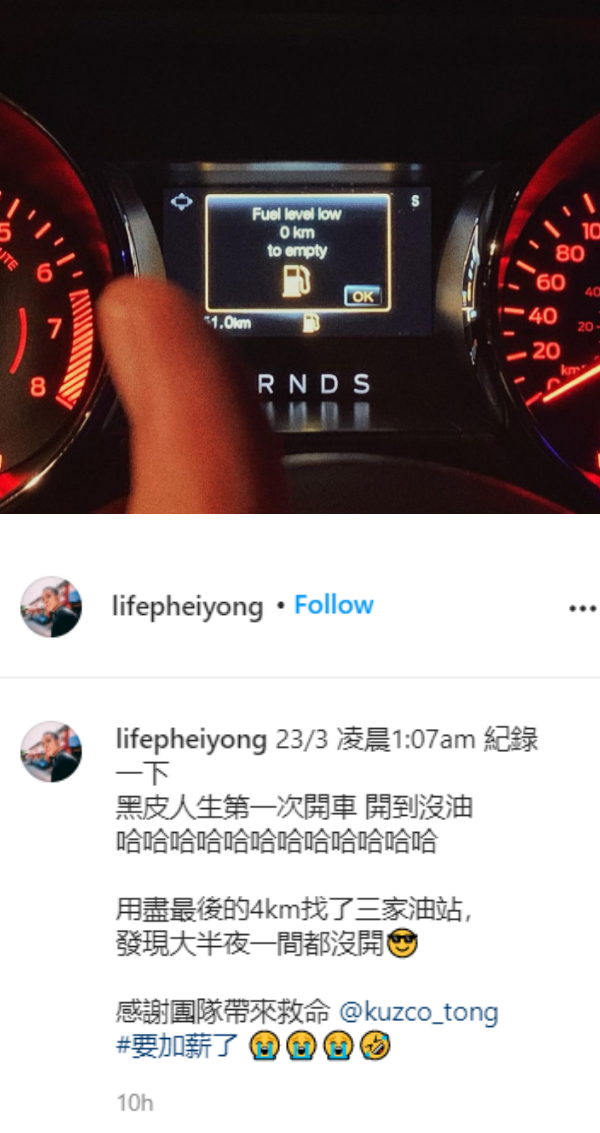Viewport: 600px width, 1133px height.
Task: Tap lifepheiyong username in the caption
Action: pyautogui.click(x=191, y=740)
